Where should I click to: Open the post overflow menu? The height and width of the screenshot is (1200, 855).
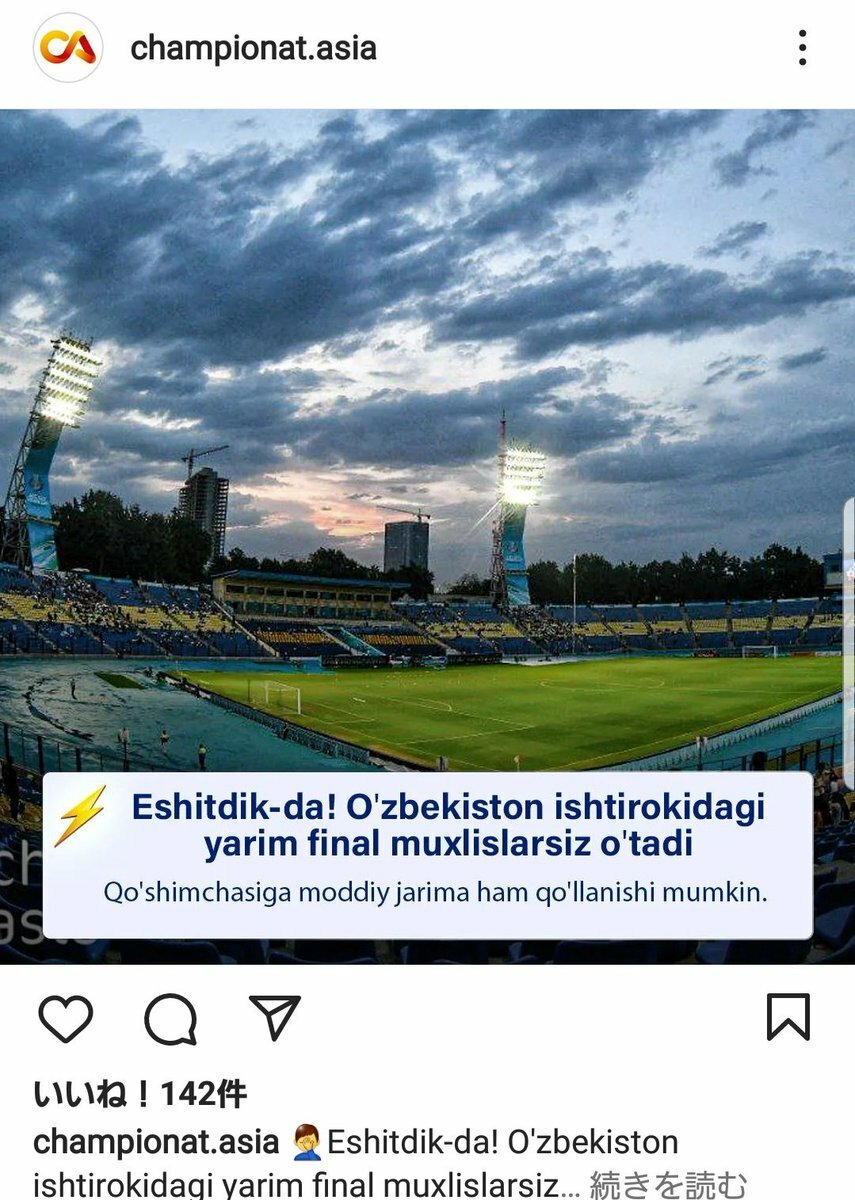coord(802,48)
